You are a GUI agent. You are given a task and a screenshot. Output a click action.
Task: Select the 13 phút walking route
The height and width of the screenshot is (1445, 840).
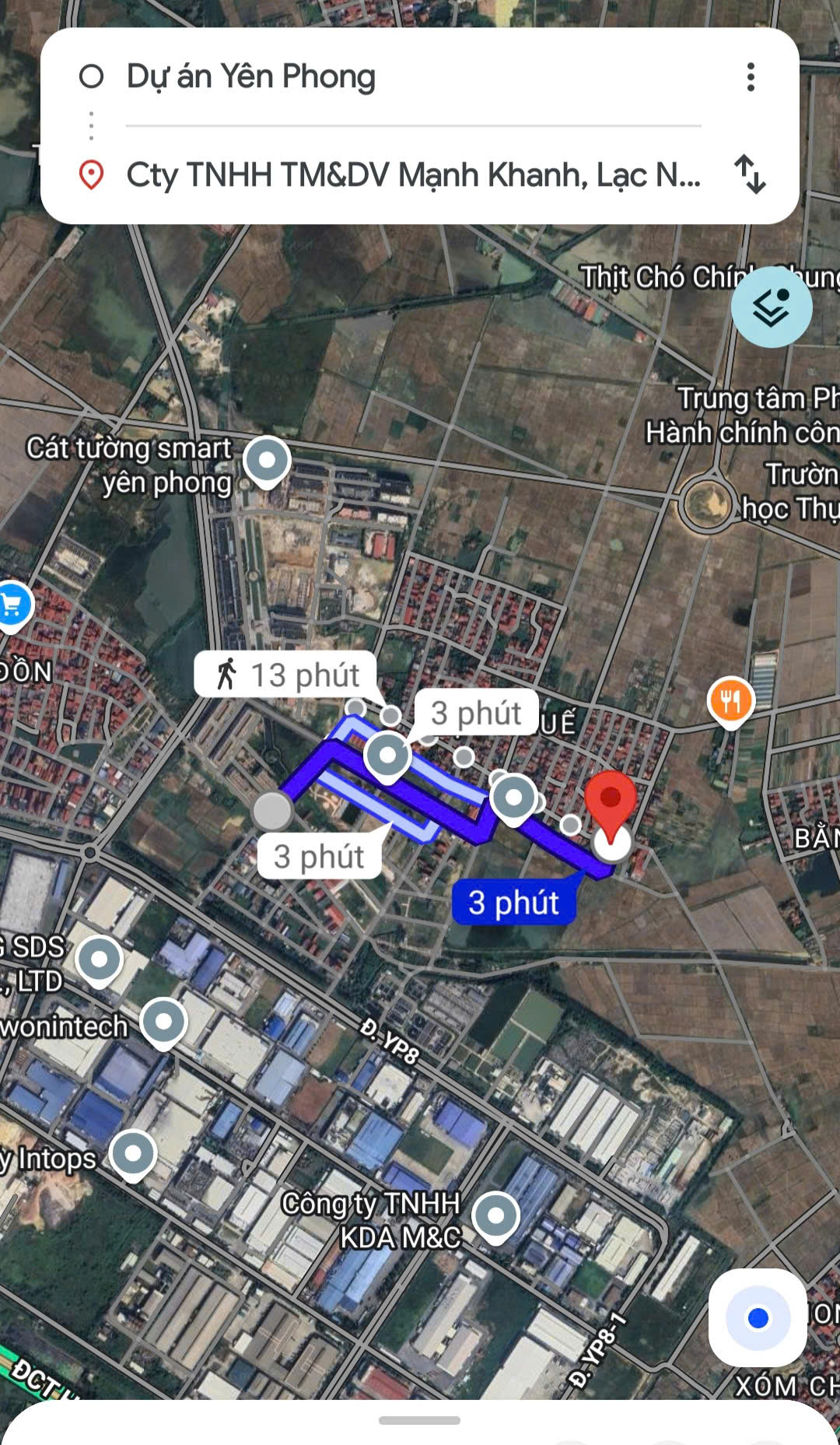click(285, 675)
